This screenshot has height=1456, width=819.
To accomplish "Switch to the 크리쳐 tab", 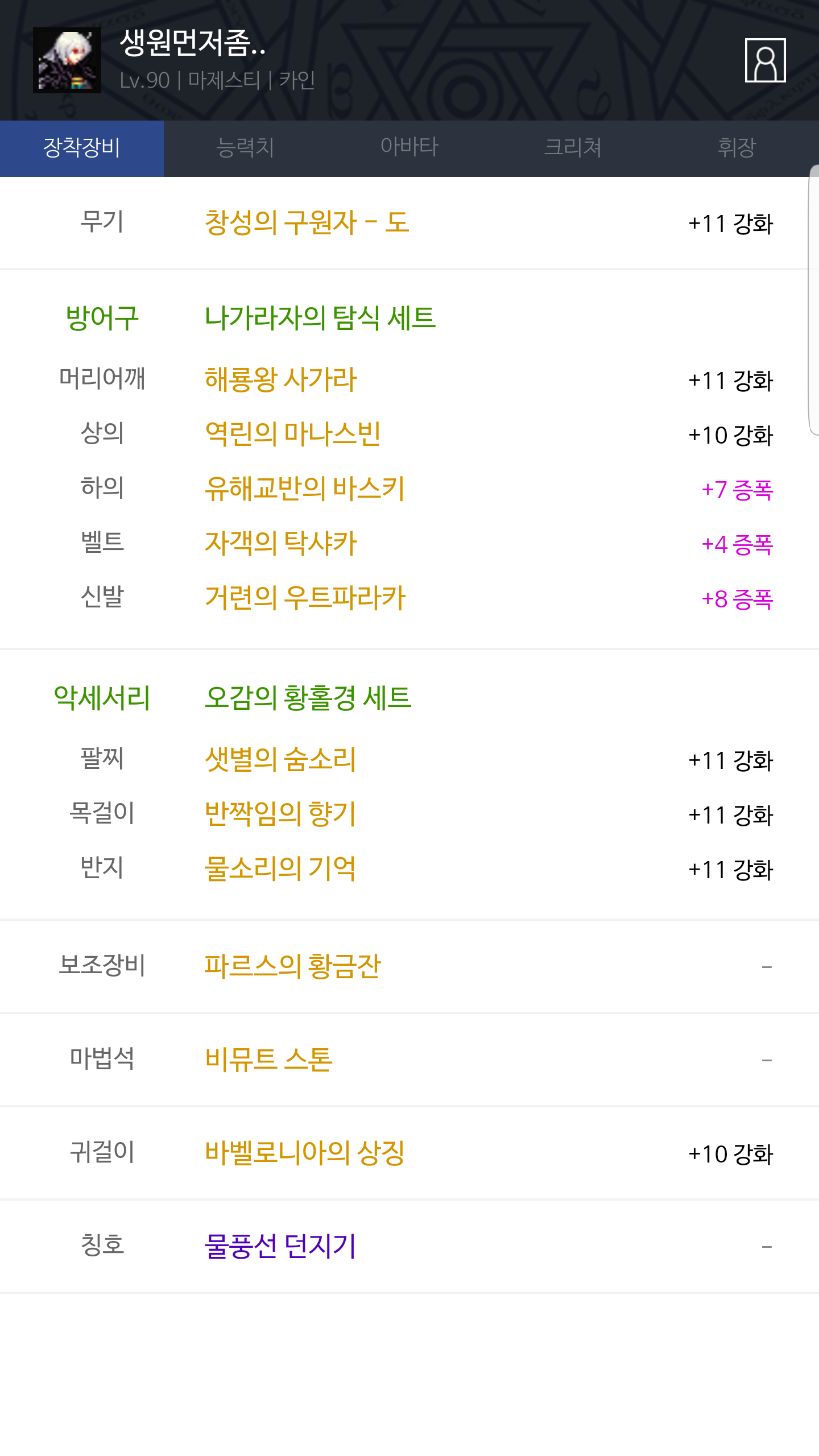I will [573, 148].
